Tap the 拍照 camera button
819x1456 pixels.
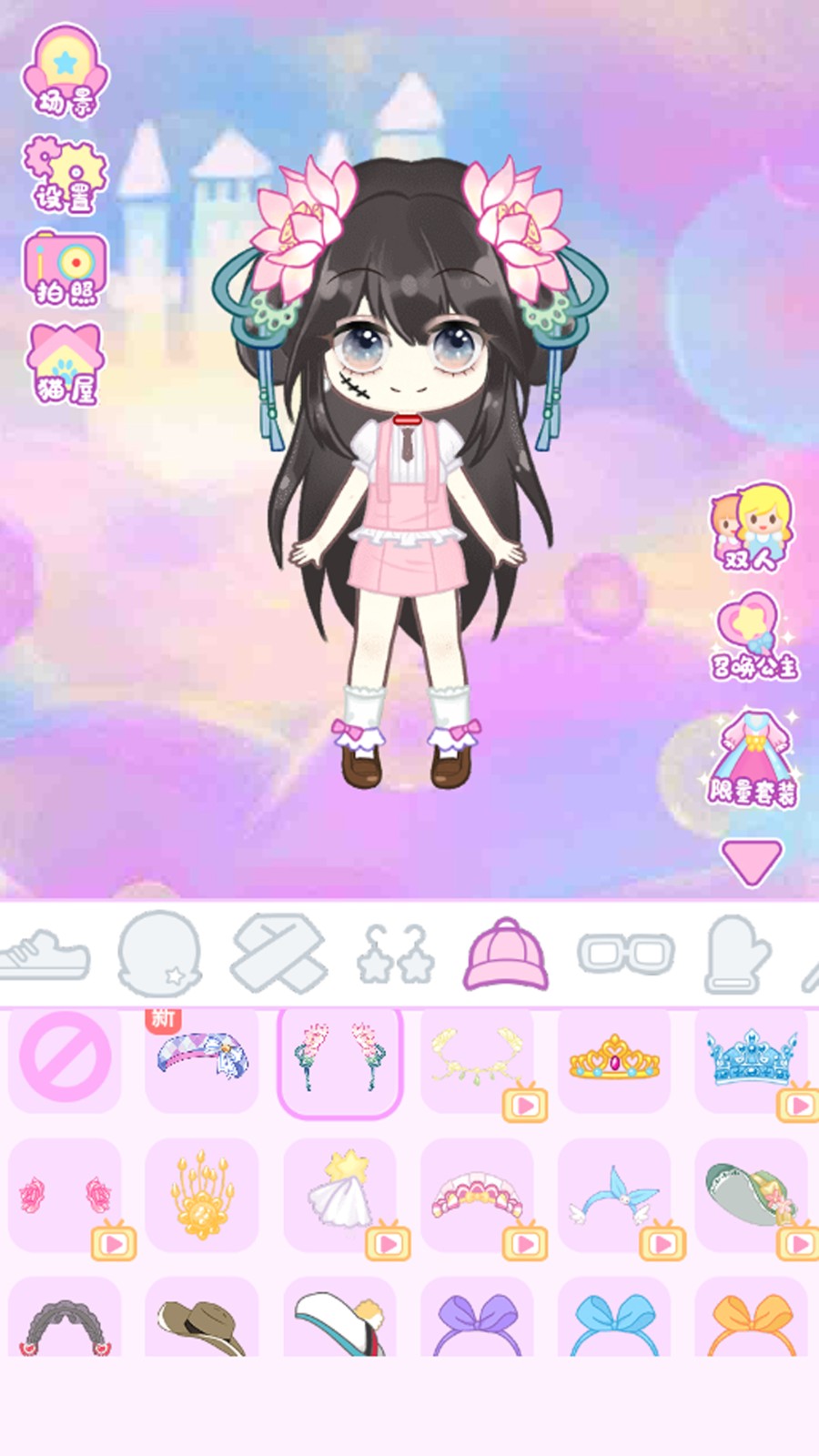click(65, 269)
